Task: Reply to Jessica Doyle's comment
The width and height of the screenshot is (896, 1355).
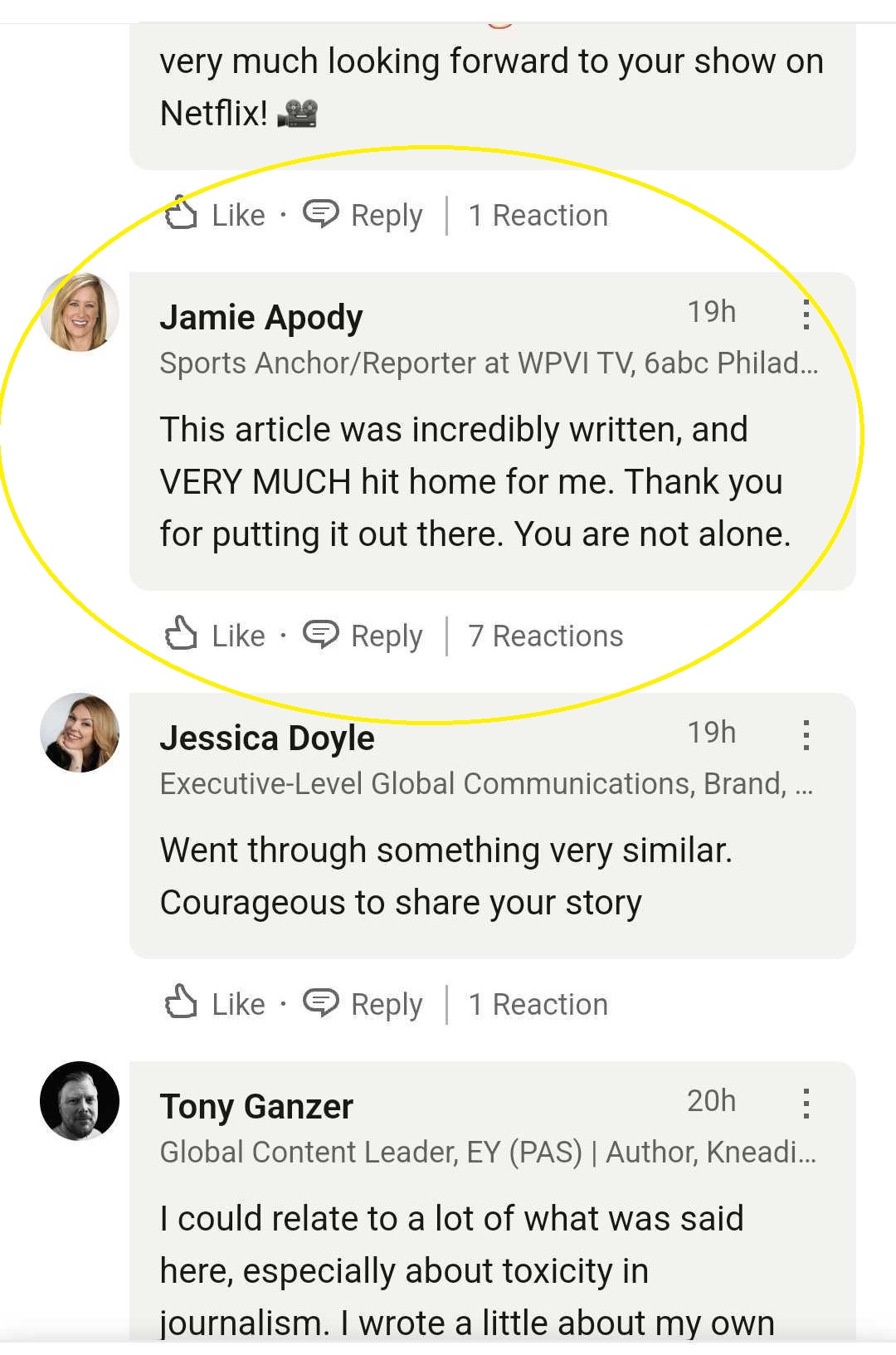Action: [363, 1004]
